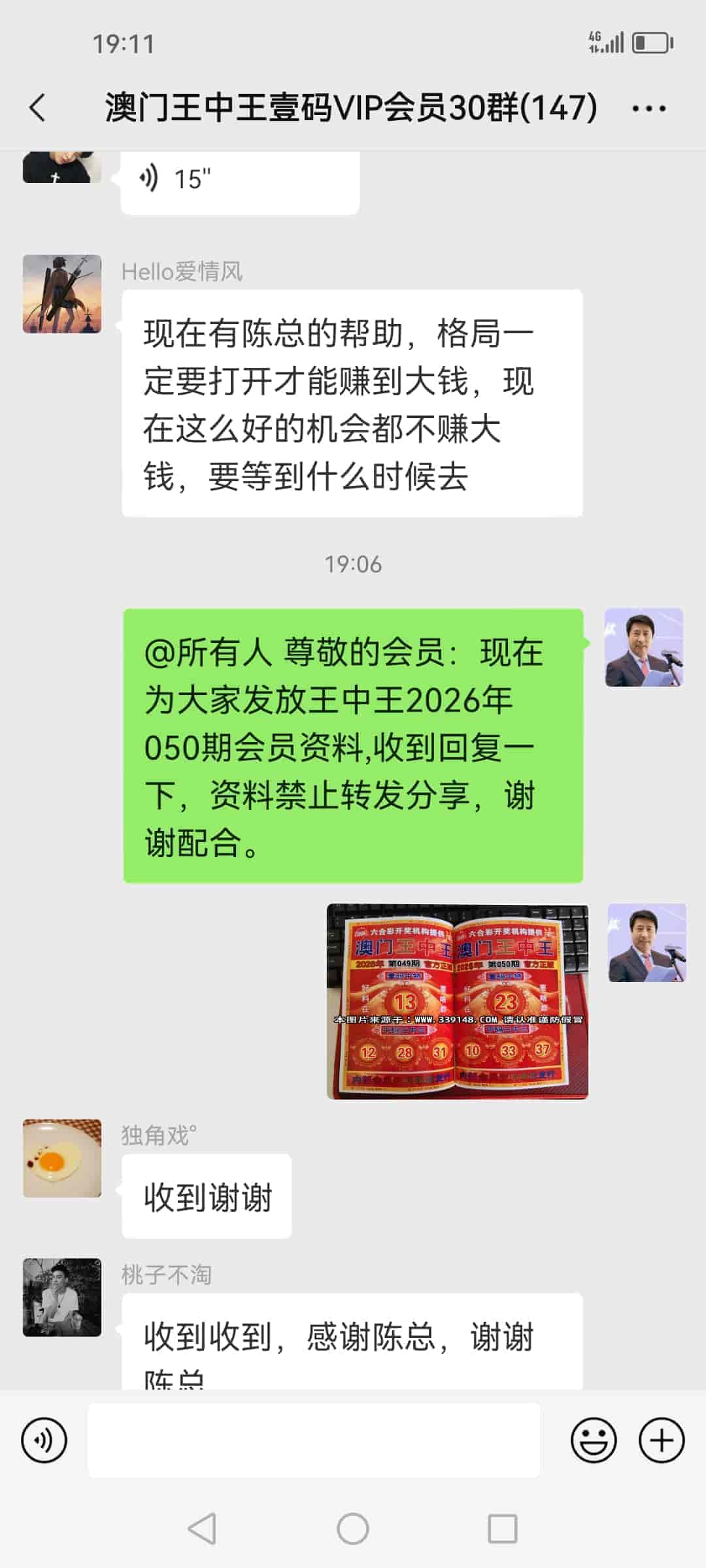Switch to voice input mode
Image resolution: width=706 pixels, height=1568 pixels.
click(x=44, y=1440)
